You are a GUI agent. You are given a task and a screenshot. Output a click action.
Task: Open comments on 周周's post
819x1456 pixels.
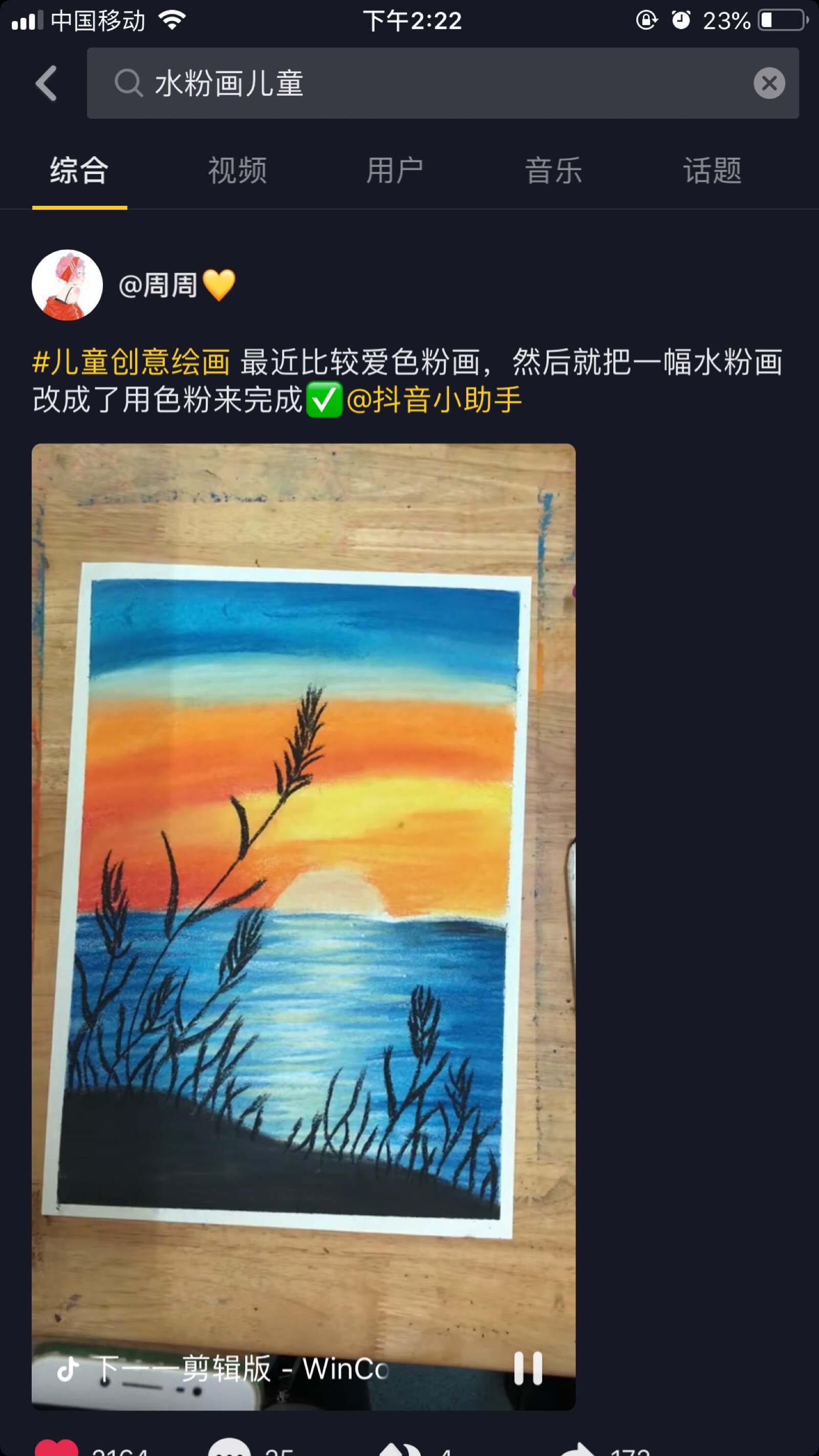[x=229, y=1448]
